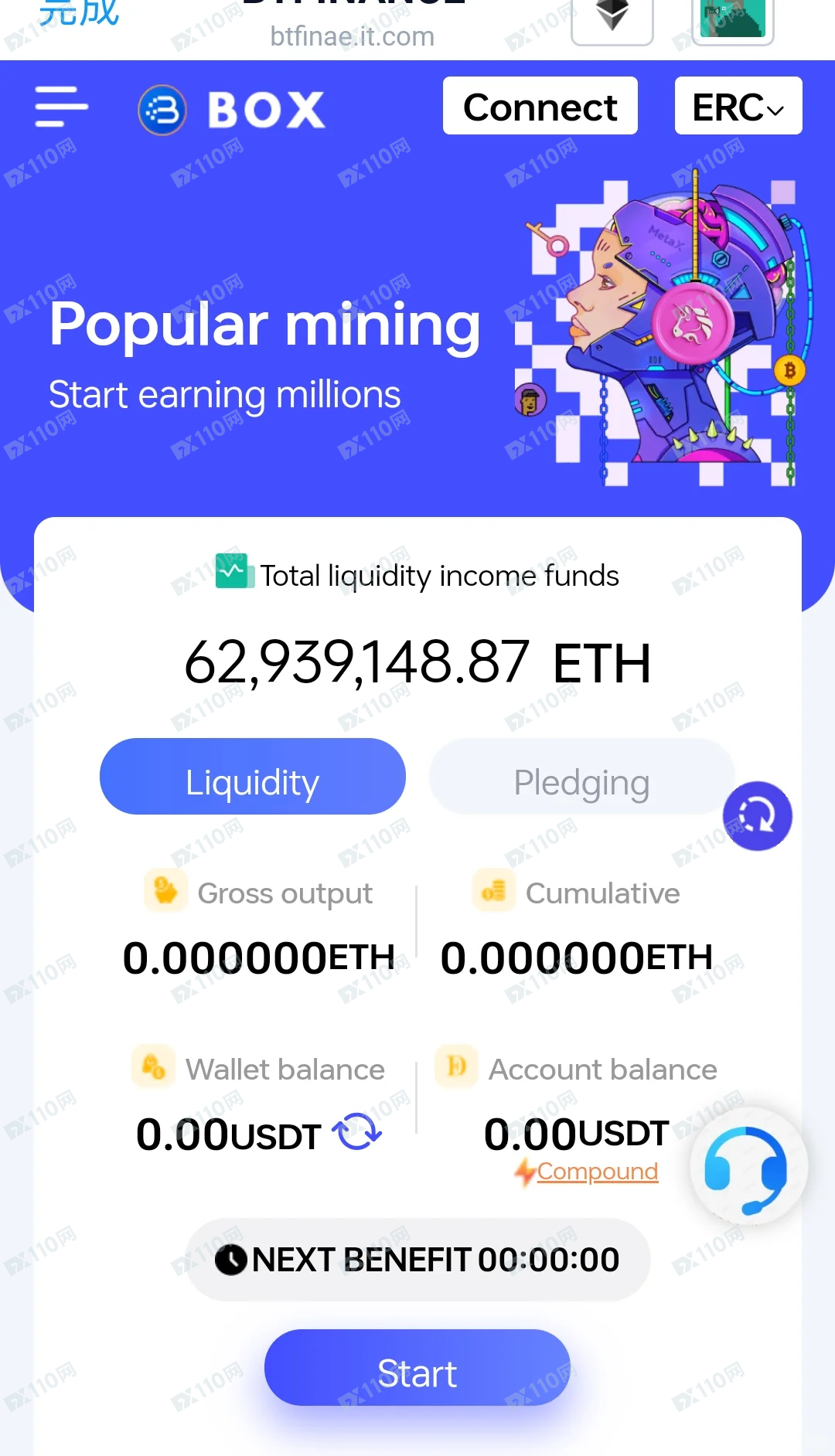The height and width of the screenshot is (1456, 835).
Task: Tap the 完成 done button
Action: point(78,12)
